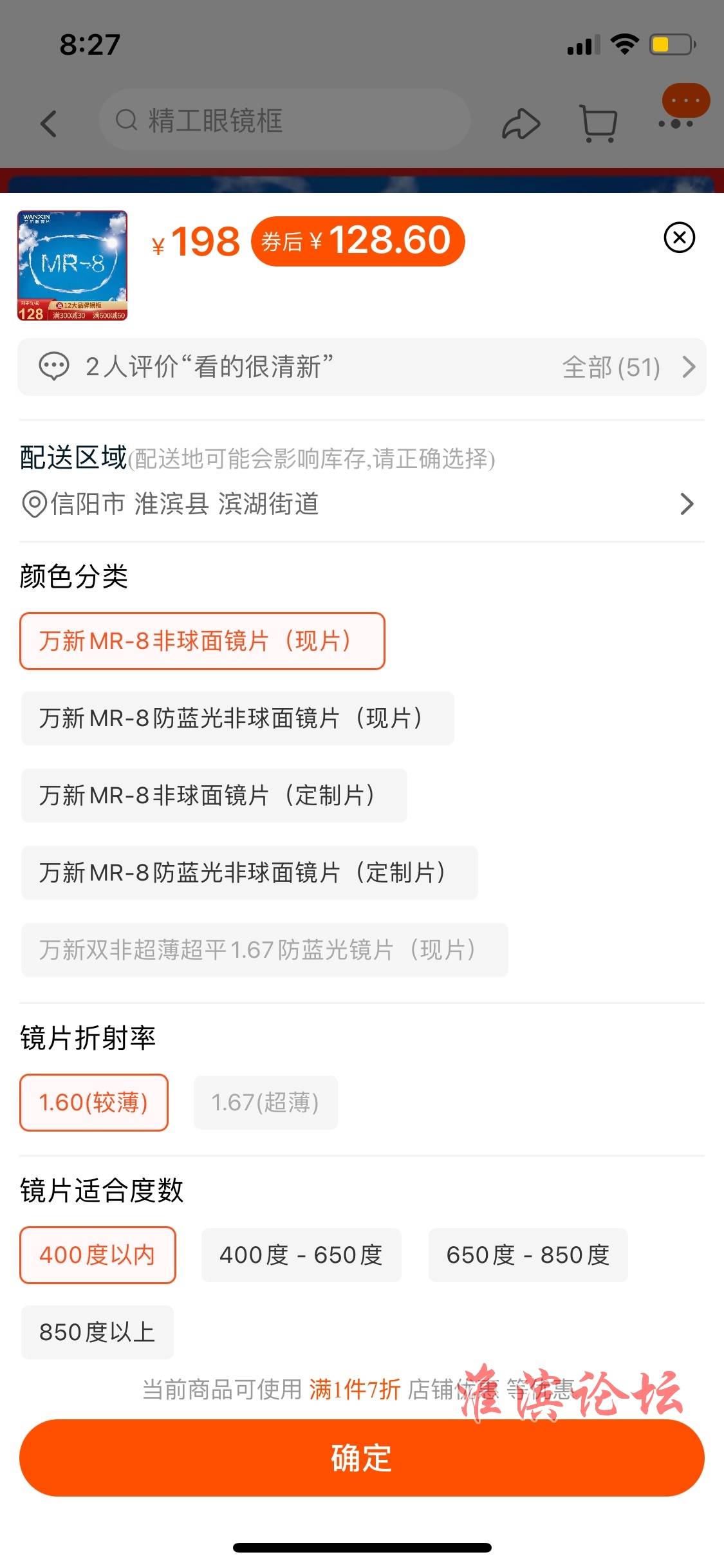Enlarge the MR-8 product thumbnail
Viewport: 724px width, 1568px height.
[72, 265]
